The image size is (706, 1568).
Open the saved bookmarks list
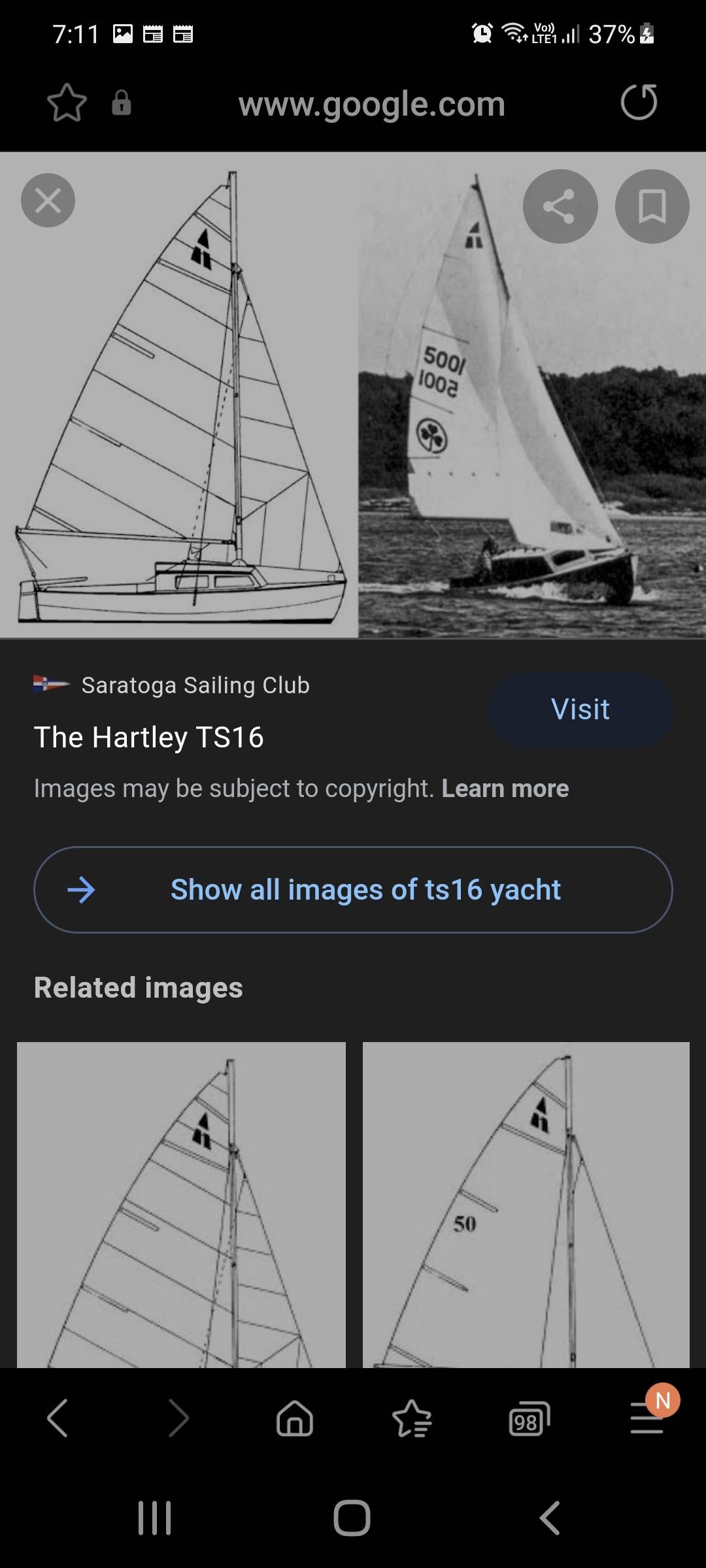point(412,1418)
